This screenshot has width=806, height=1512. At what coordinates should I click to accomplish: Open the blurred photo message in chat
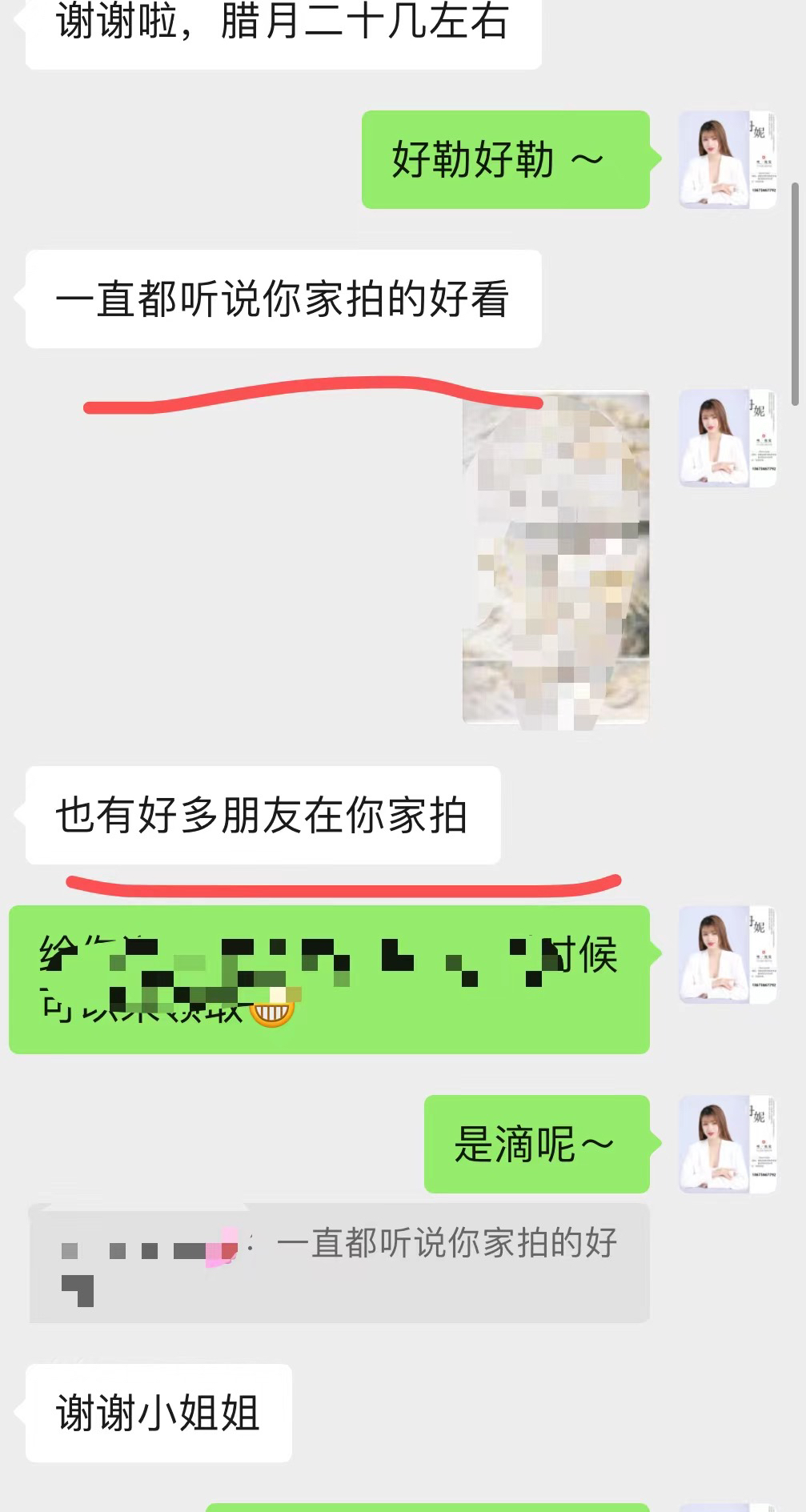pos(555,560)
